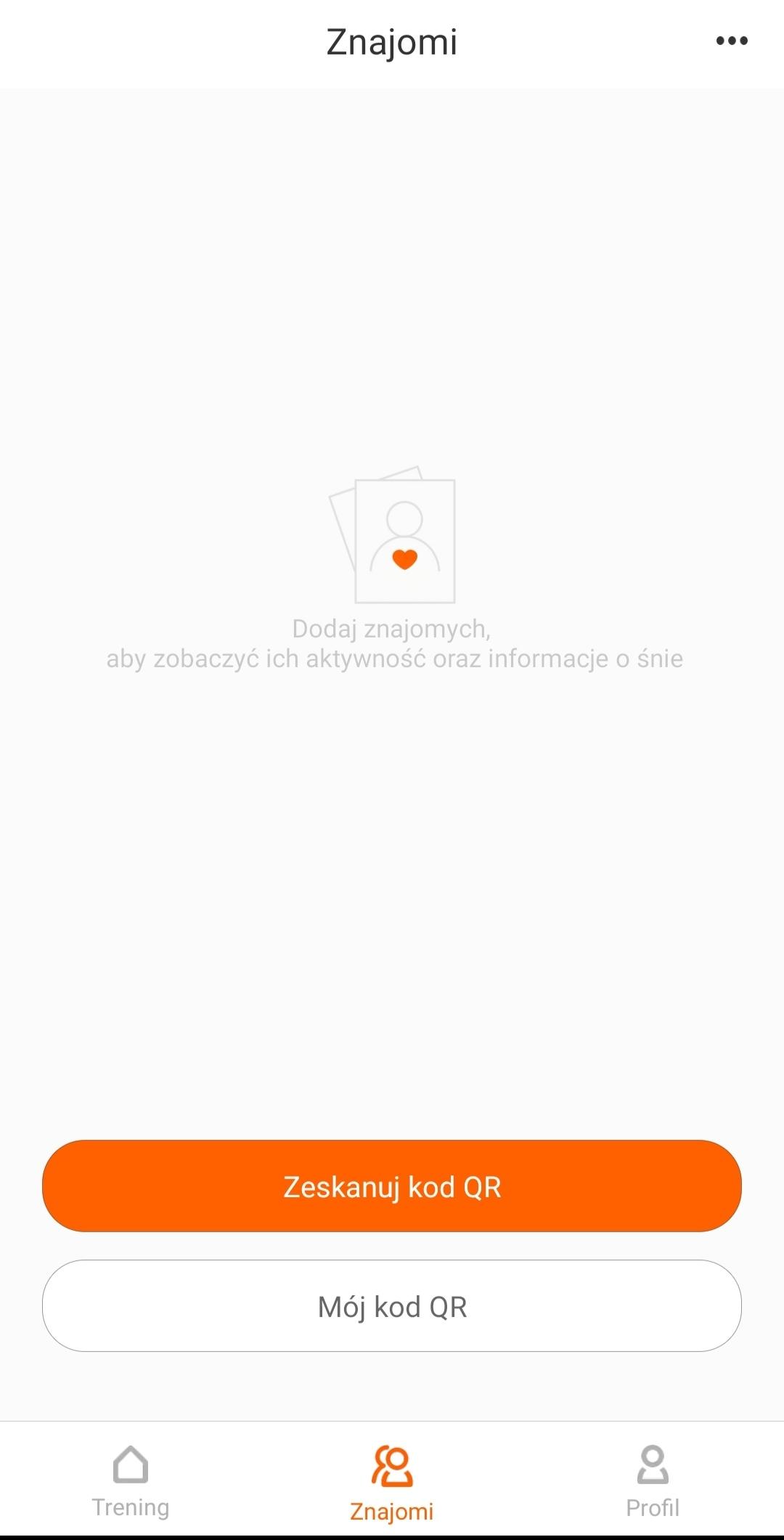
Task: Open the three-dot overflow menu
Action: coord(732,41)
